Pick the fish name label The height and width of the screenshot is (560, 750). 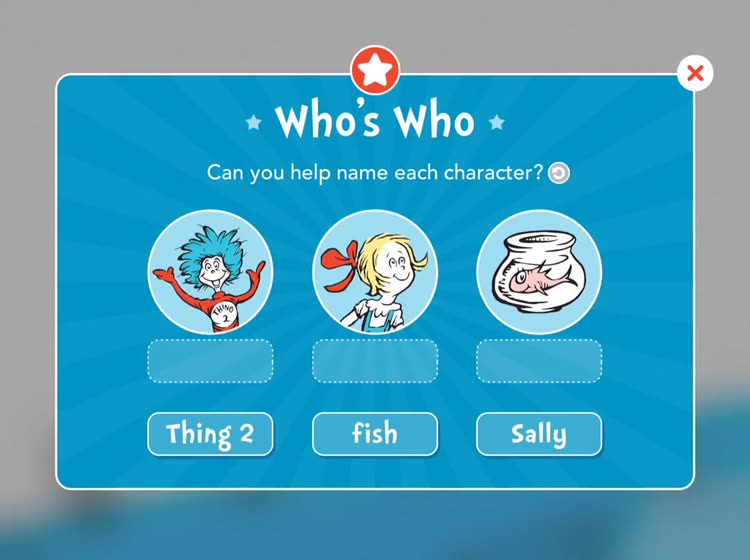(x=375, y=434)
